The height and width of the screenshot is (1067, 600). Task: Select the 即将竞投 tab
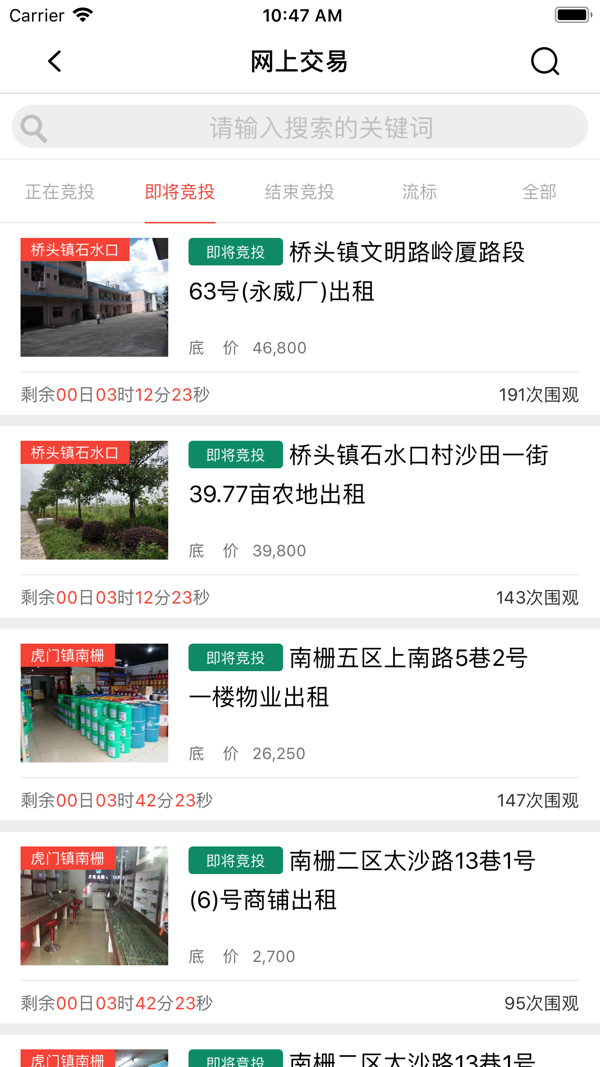tap(180, 192)
